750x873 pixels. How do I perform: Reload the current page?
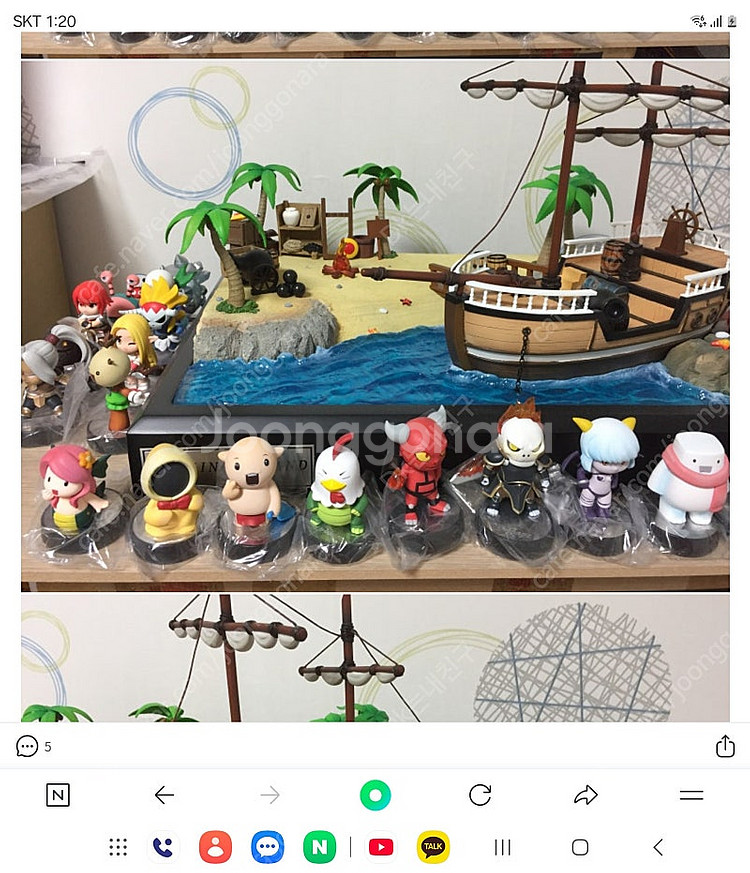pos(480,796)
